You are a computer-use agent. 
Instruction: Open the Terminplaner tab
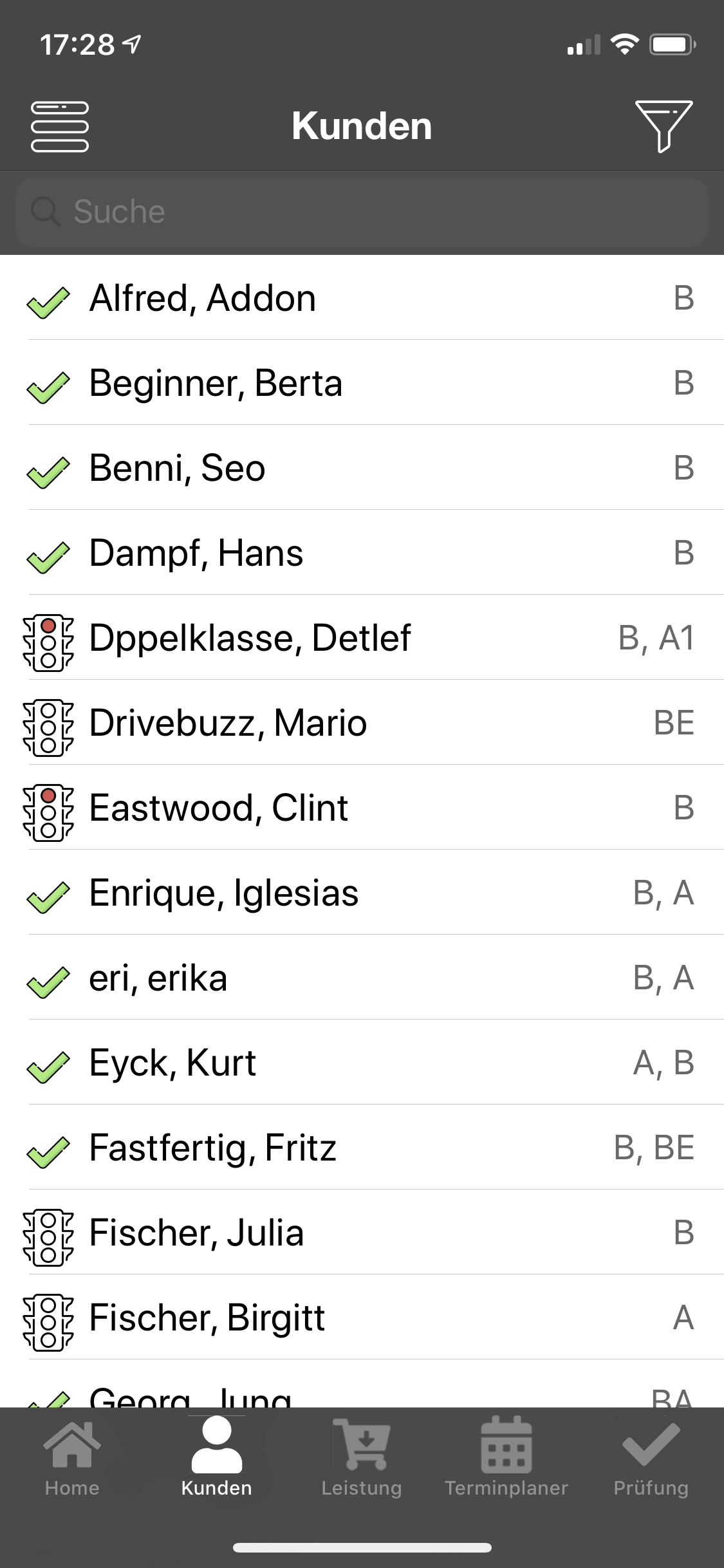tap(506, 1458)
